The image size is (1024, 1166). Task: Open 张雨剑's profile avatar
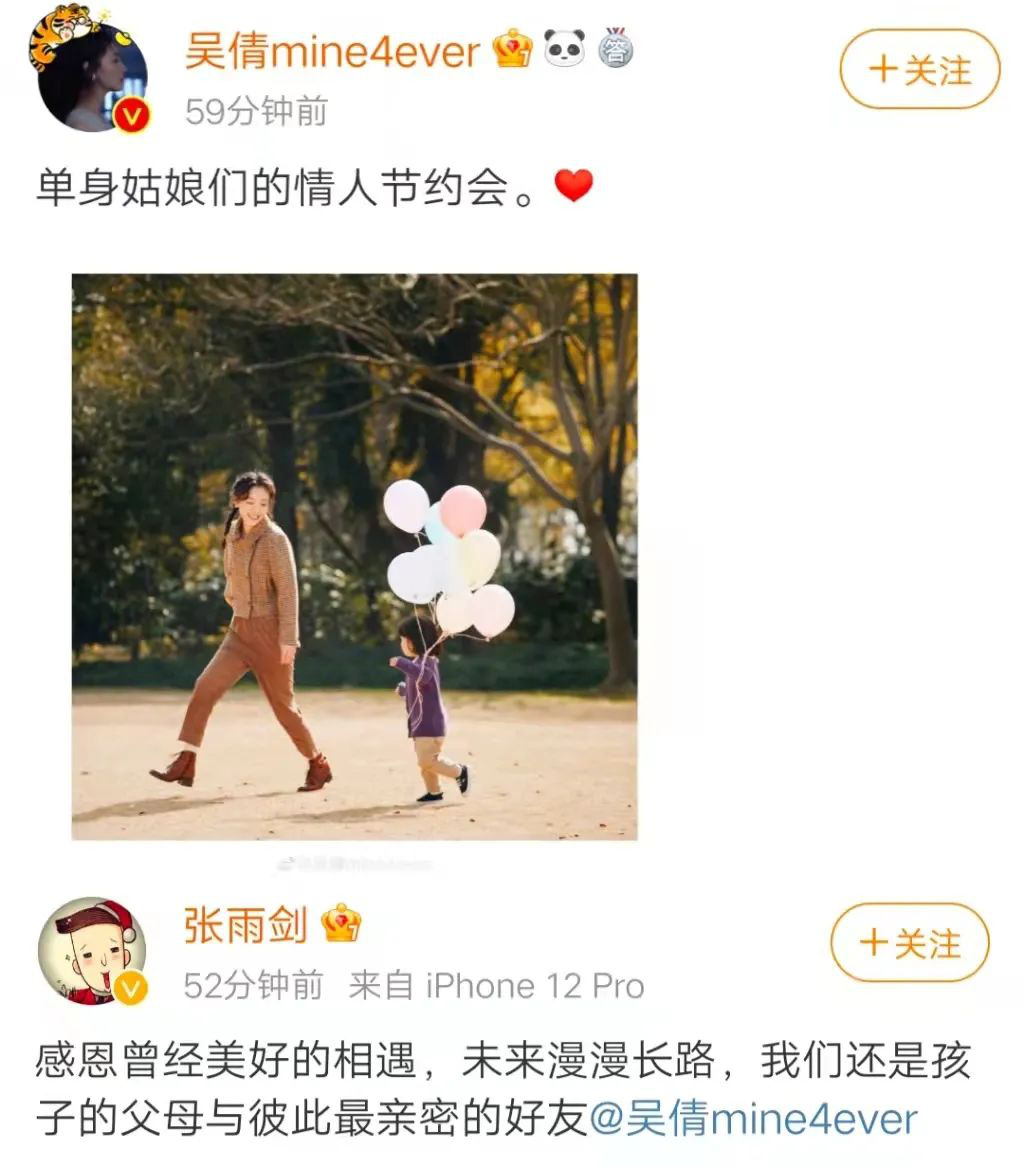(x=91, y=950)
